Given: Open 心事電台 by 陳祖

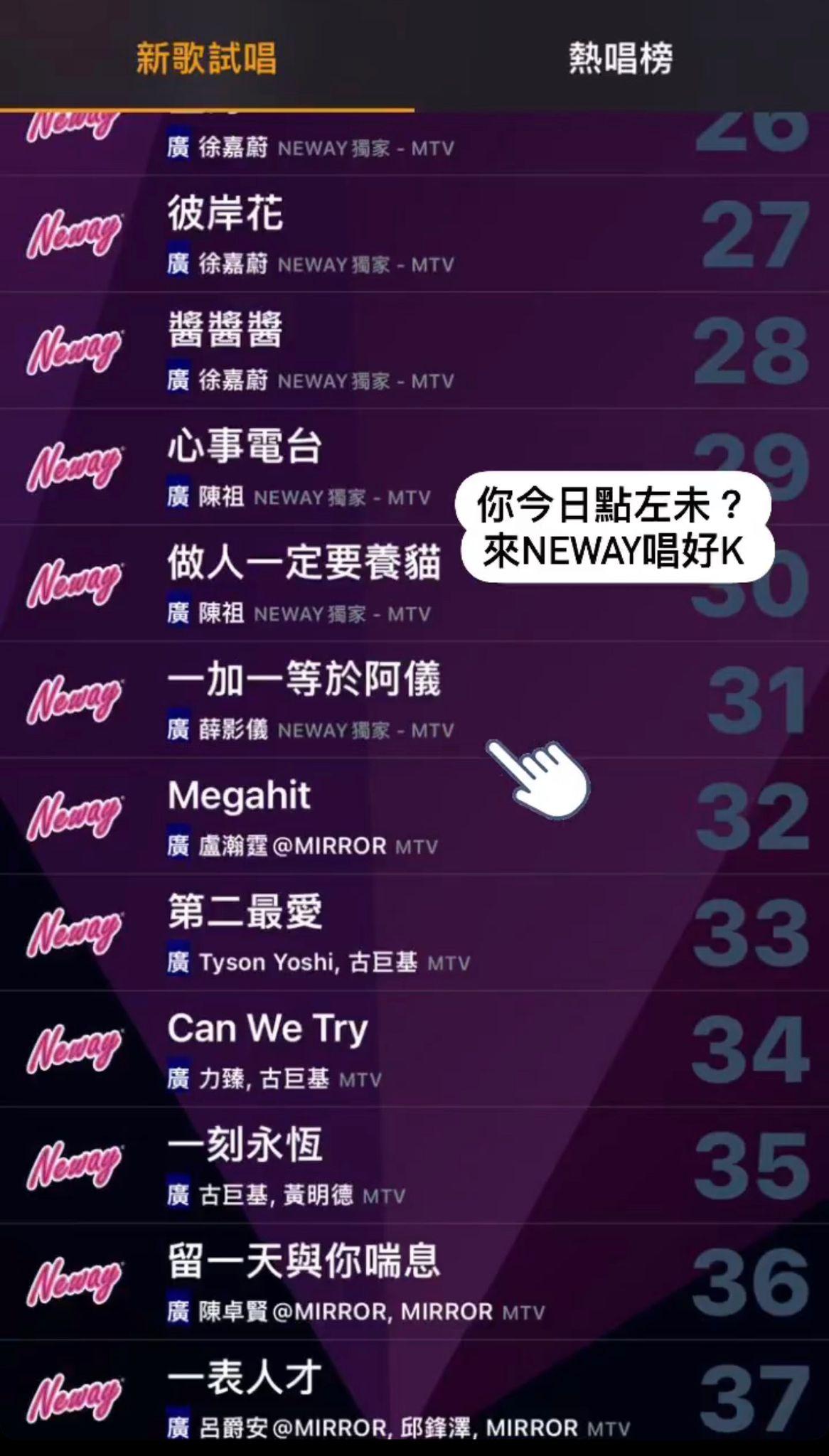Looking at the screenshot, I should pos(245,447).
